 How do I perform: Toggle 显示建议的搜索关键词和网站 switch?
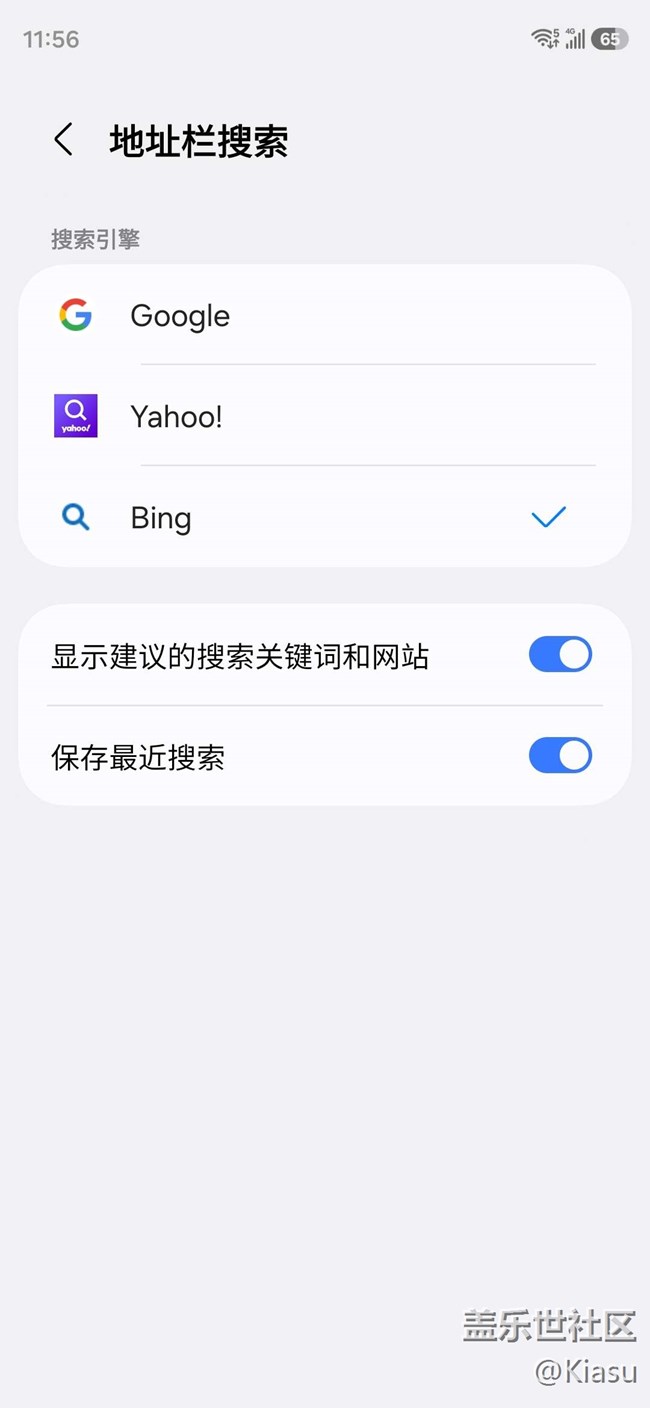point(559,655)
